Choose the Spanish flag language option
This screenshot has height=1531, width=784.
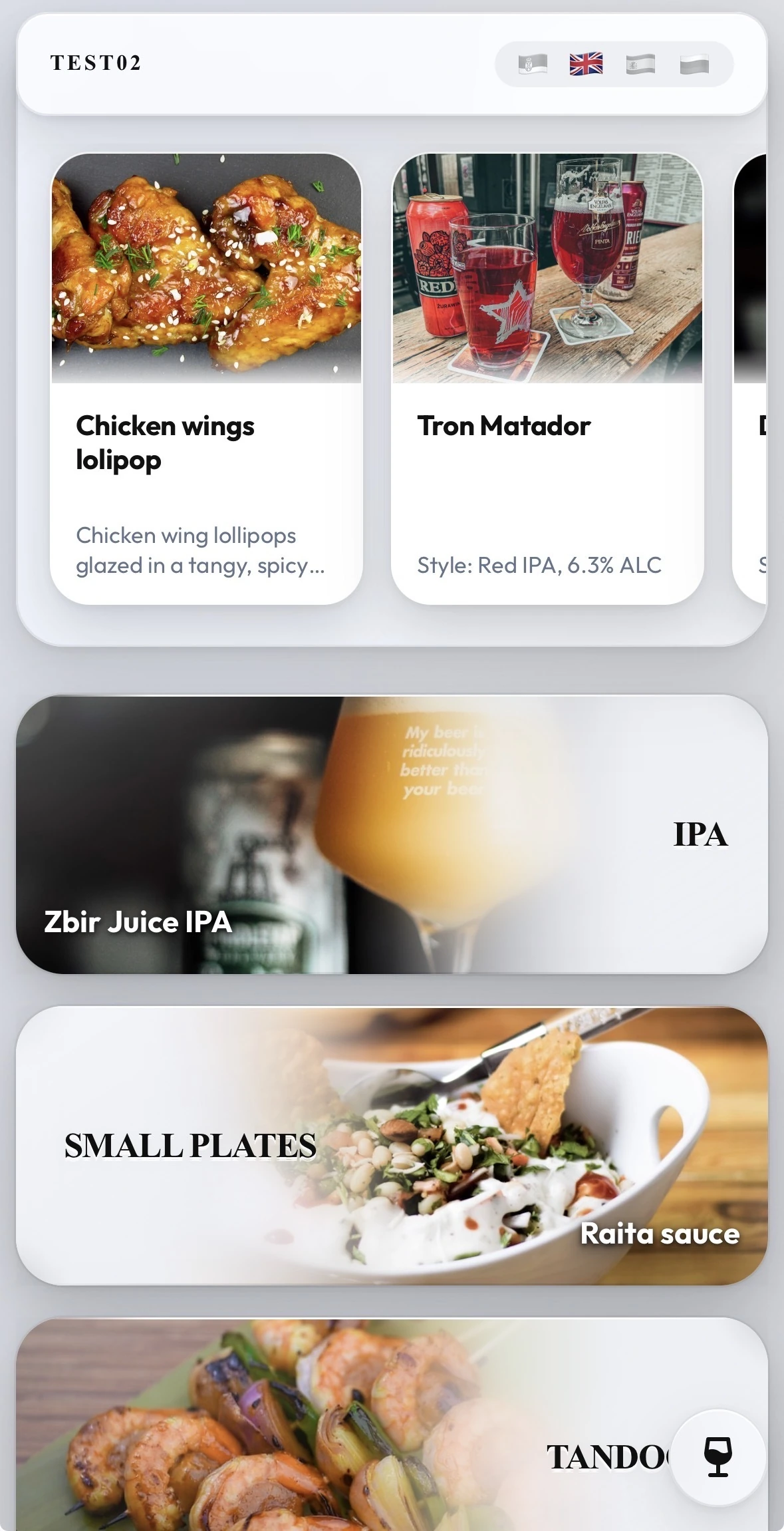tap(640, 64)
